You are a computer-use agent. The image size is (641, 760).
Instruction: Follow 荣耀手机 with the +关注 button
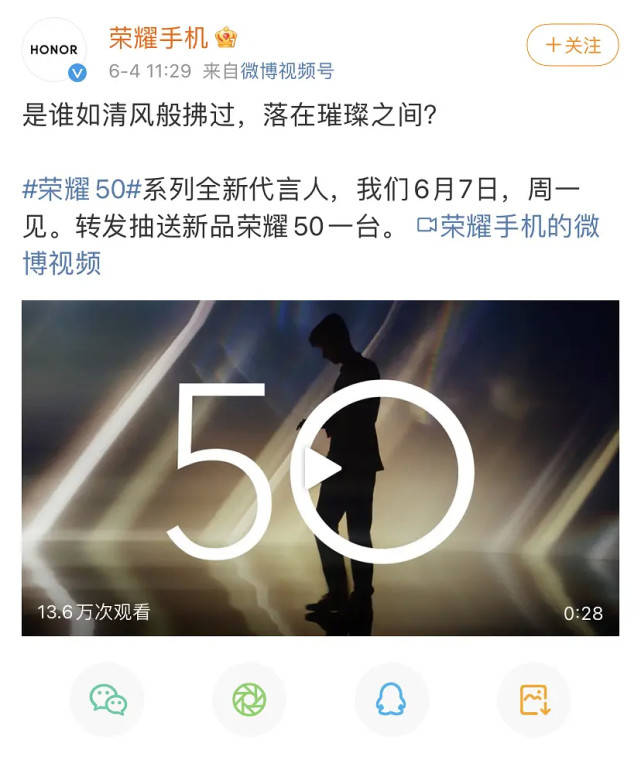tap(572, 45)
